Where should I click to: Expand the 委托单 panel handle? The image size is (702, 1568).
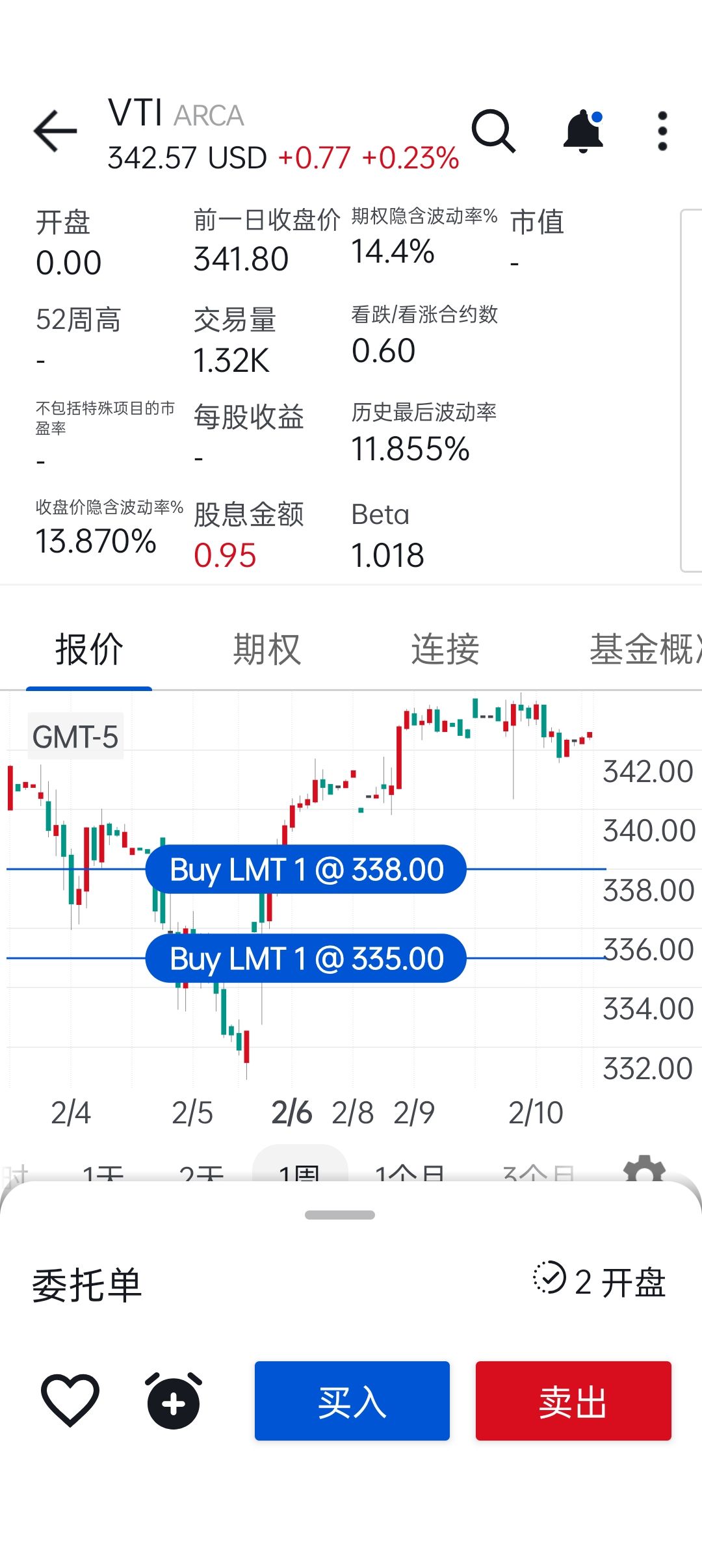(x=339, y=1215)
